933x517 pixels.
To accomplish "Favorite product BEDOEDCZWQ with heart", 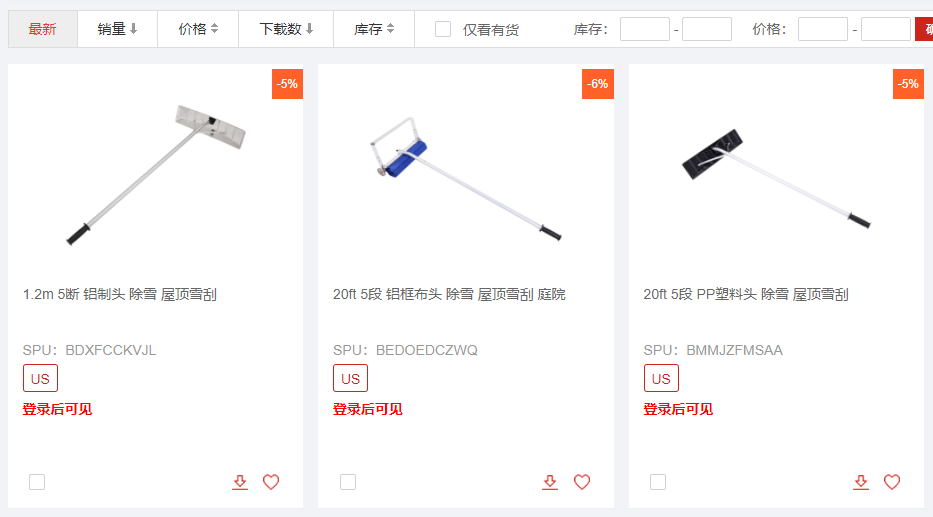I will pos(582,482).
